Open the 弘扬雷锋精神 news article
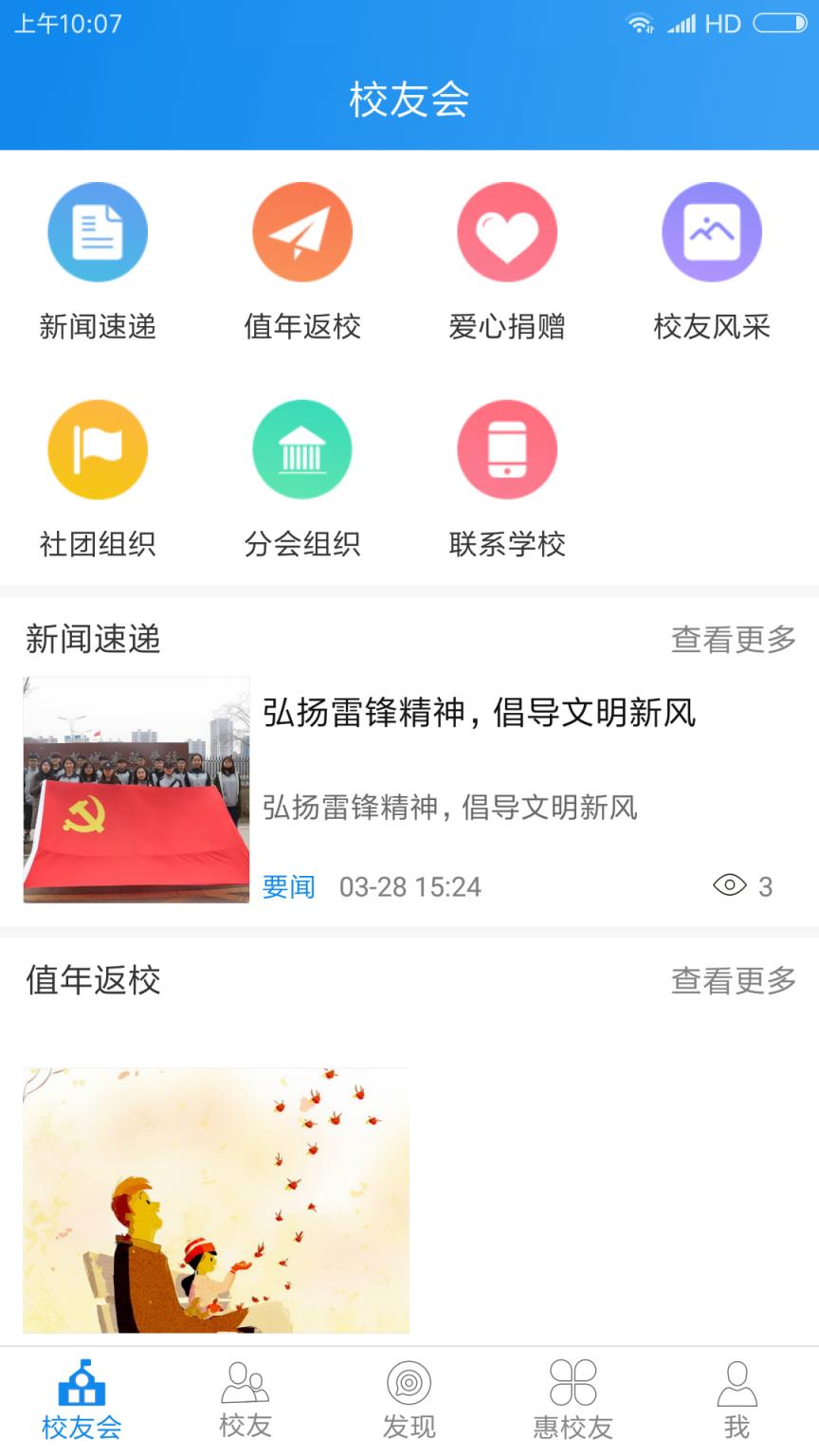 [479, 717]
